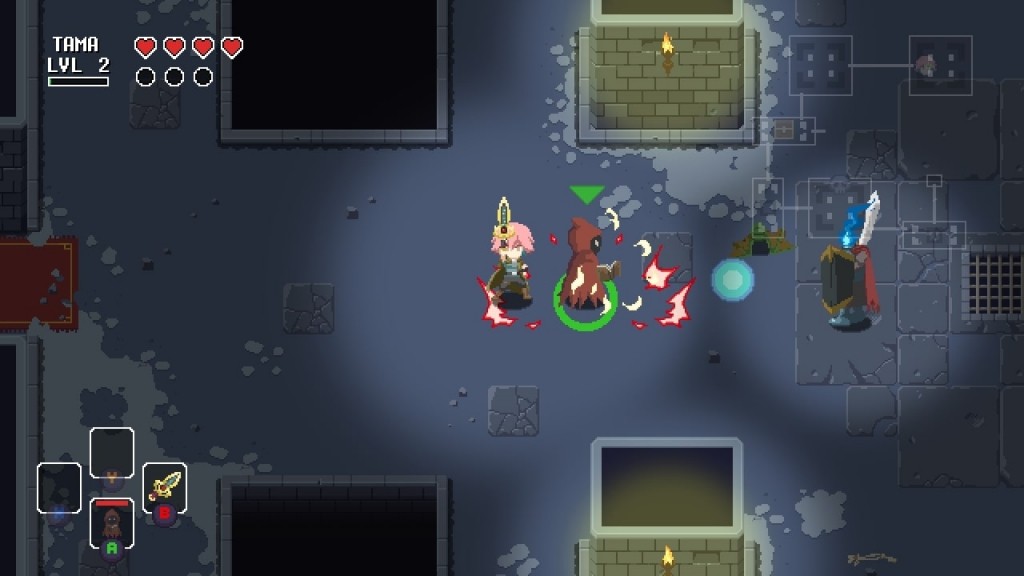This screenshot has width=1024, height=576.
Task: Select the empty X item slot
Action: pyautogui.click(x=59, y=487)
